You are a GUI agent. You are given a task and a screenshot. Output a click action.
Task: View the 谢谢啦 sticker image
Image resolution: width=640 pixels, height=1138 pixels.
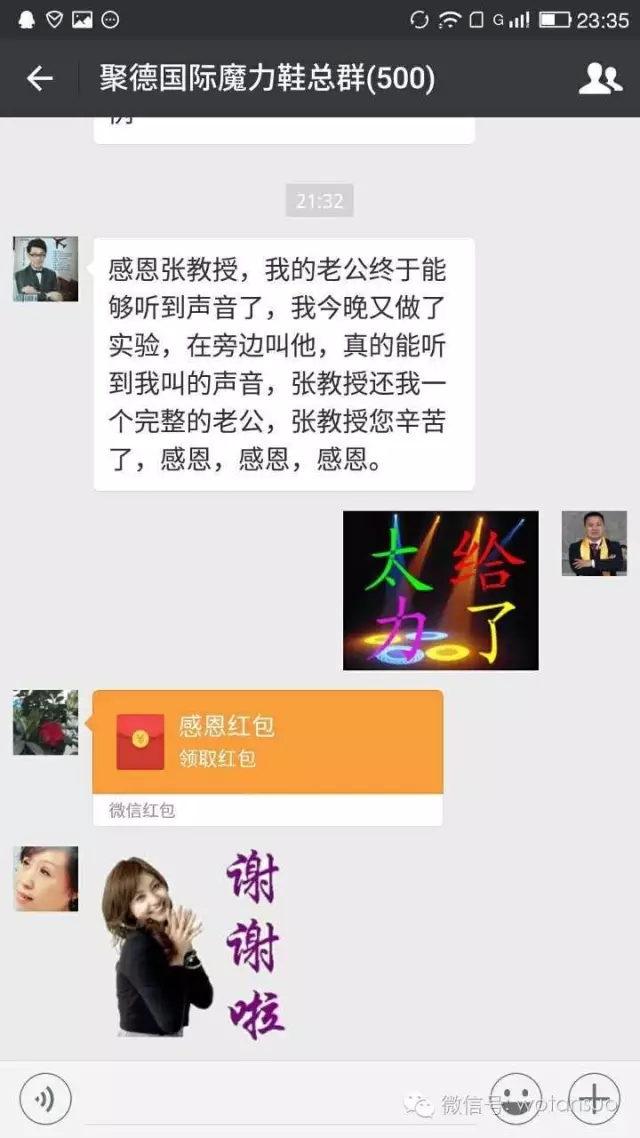[x=195, y=947]
